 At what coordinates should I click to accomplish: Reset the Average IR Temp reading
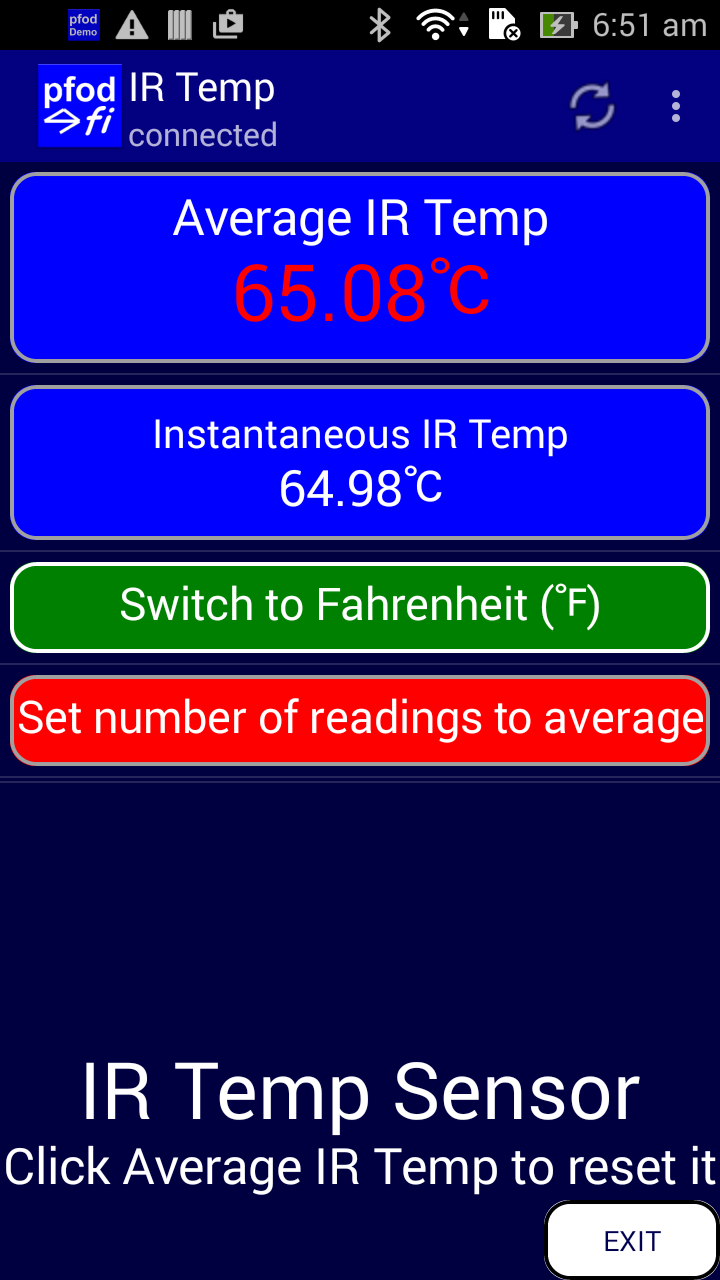click(360, 267)
